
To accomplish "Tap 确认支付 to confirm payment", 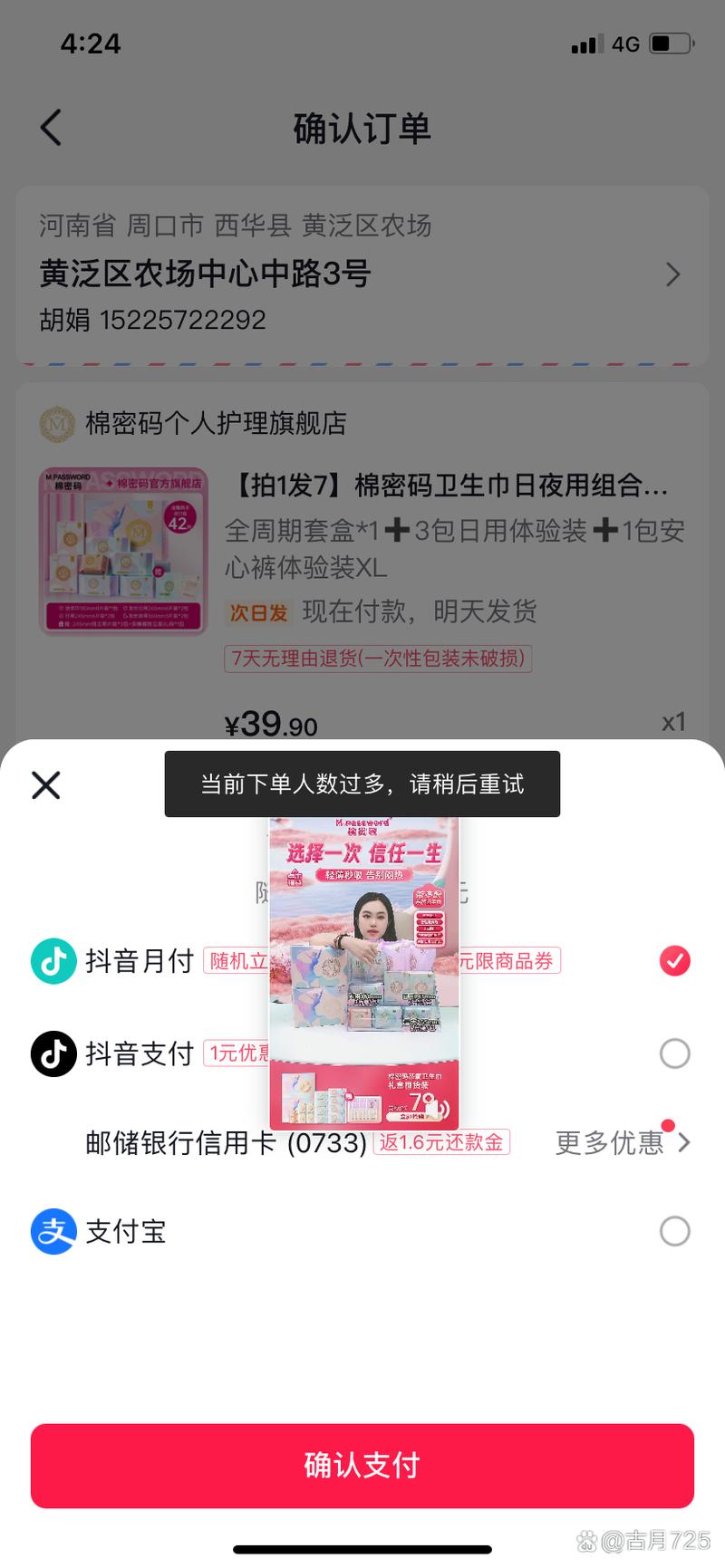I will (x=362, y=1465).
